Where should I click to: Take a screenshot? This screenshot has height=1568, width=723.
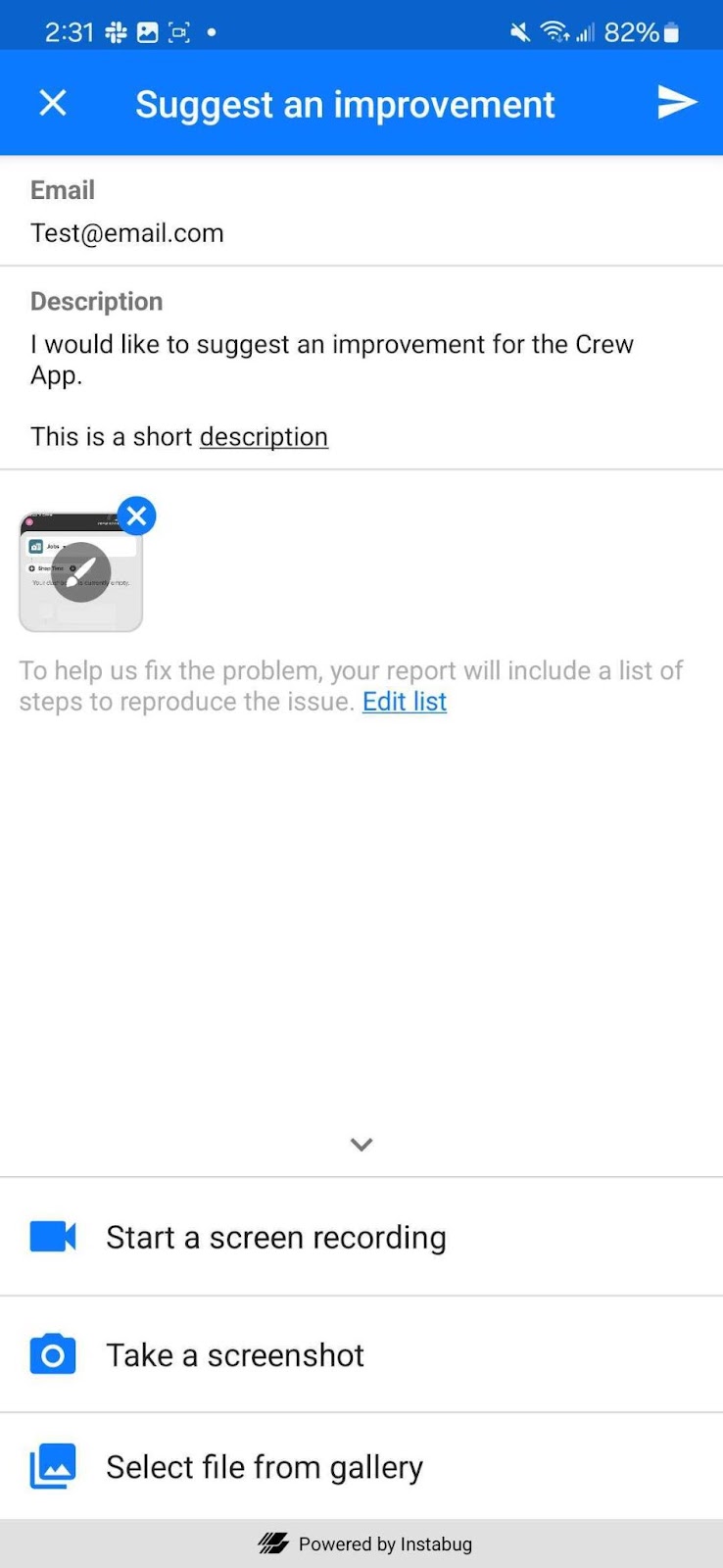(x=361, y=1355)
